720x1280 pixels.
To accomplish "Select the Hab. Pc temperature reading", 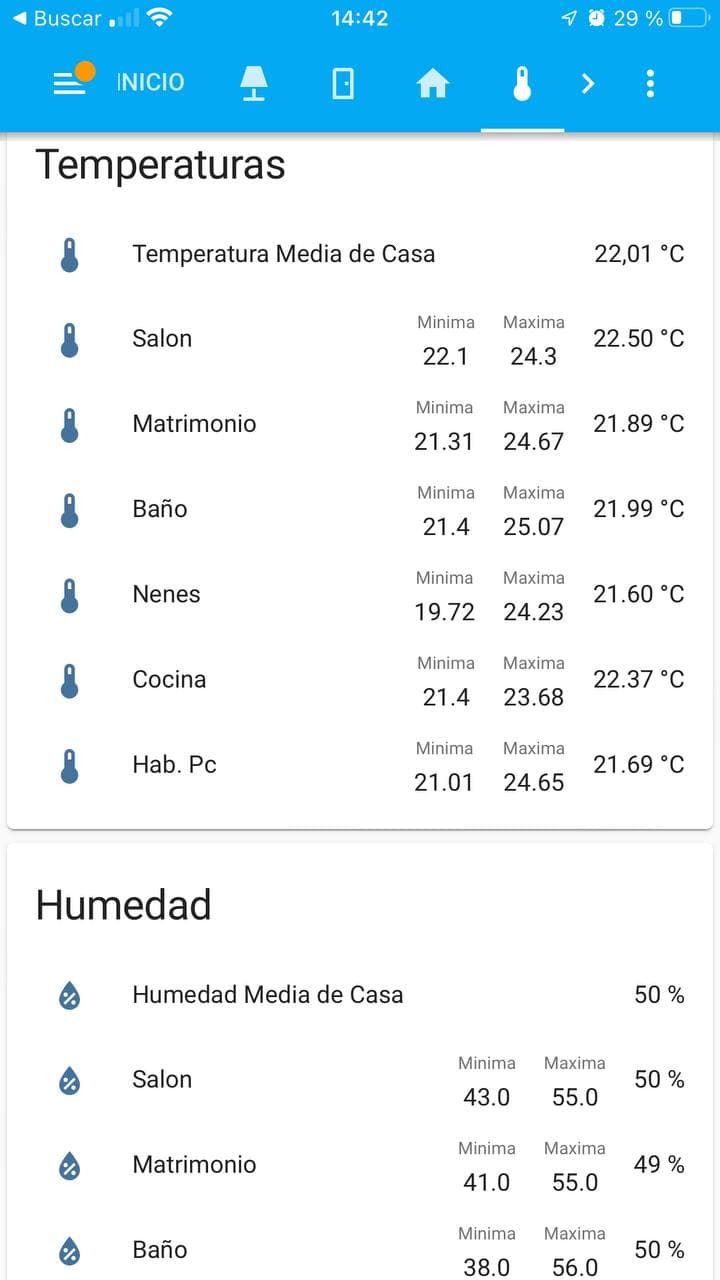I will [x=637, y=764].
